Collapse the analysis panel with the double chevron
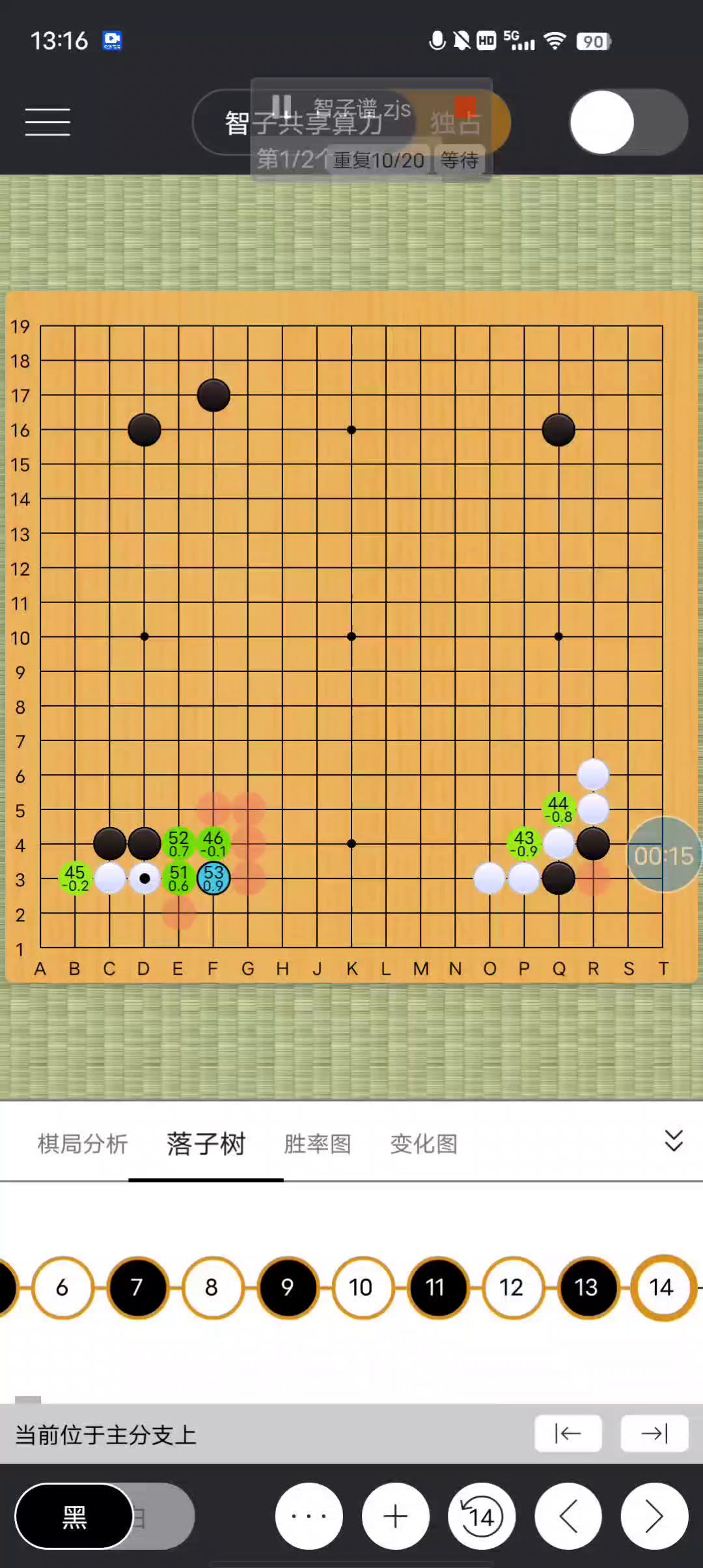Image resolution: width=703 pixels, height=1568 pixels. pos(673,1141)
